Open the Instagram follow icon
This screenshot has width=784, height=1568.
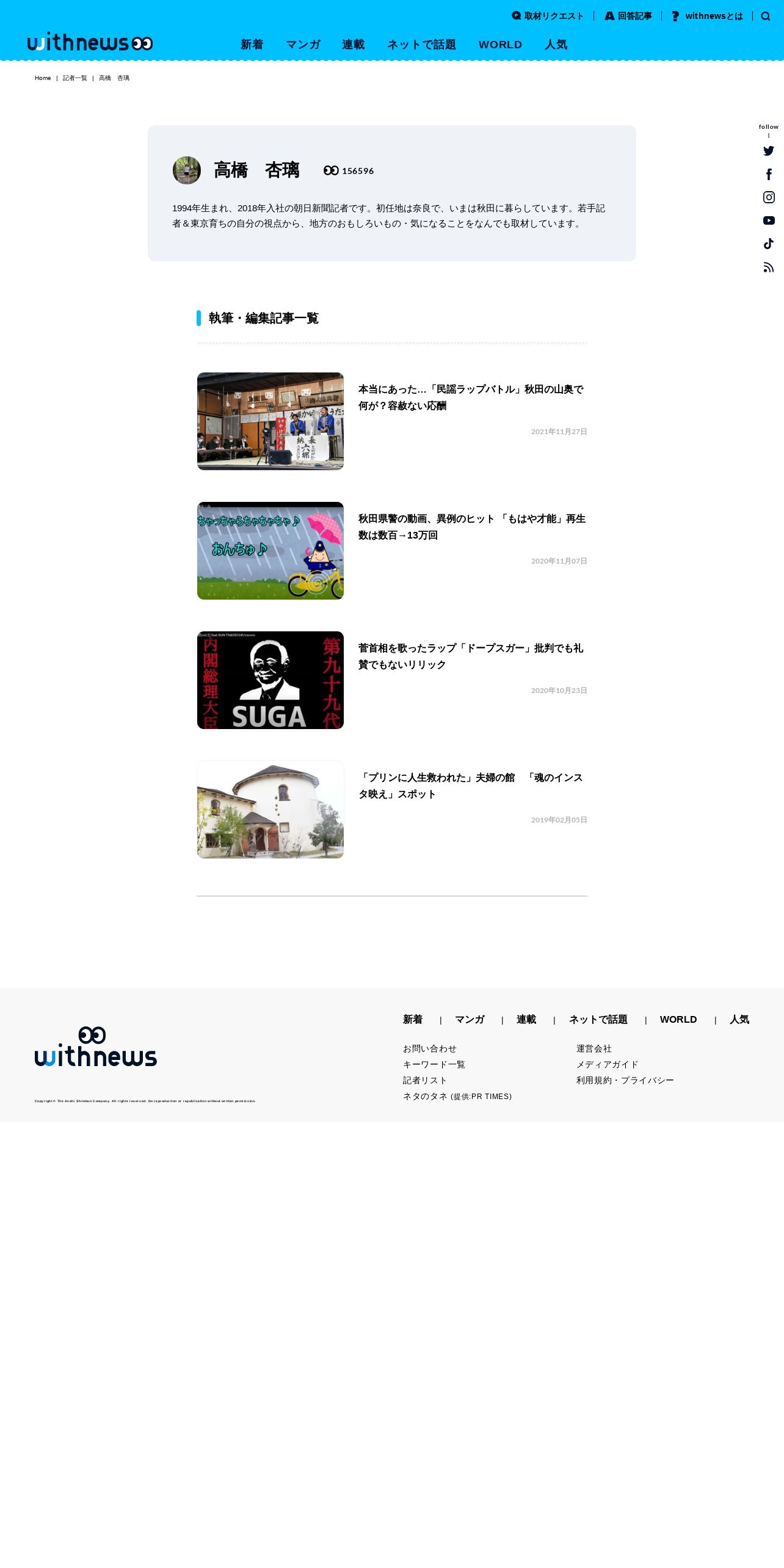[769, 197]
